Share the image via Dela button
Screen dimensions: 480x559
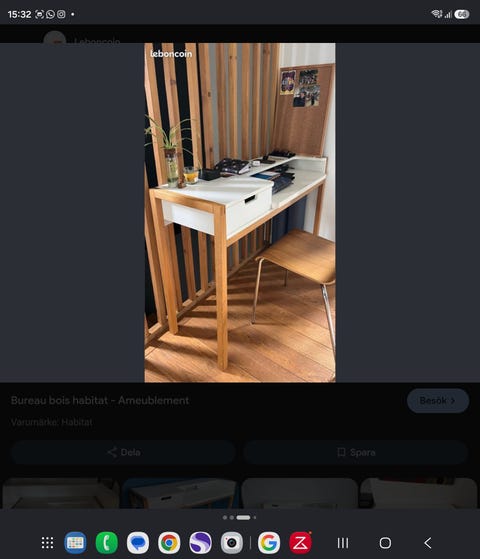tap(123, 452)
